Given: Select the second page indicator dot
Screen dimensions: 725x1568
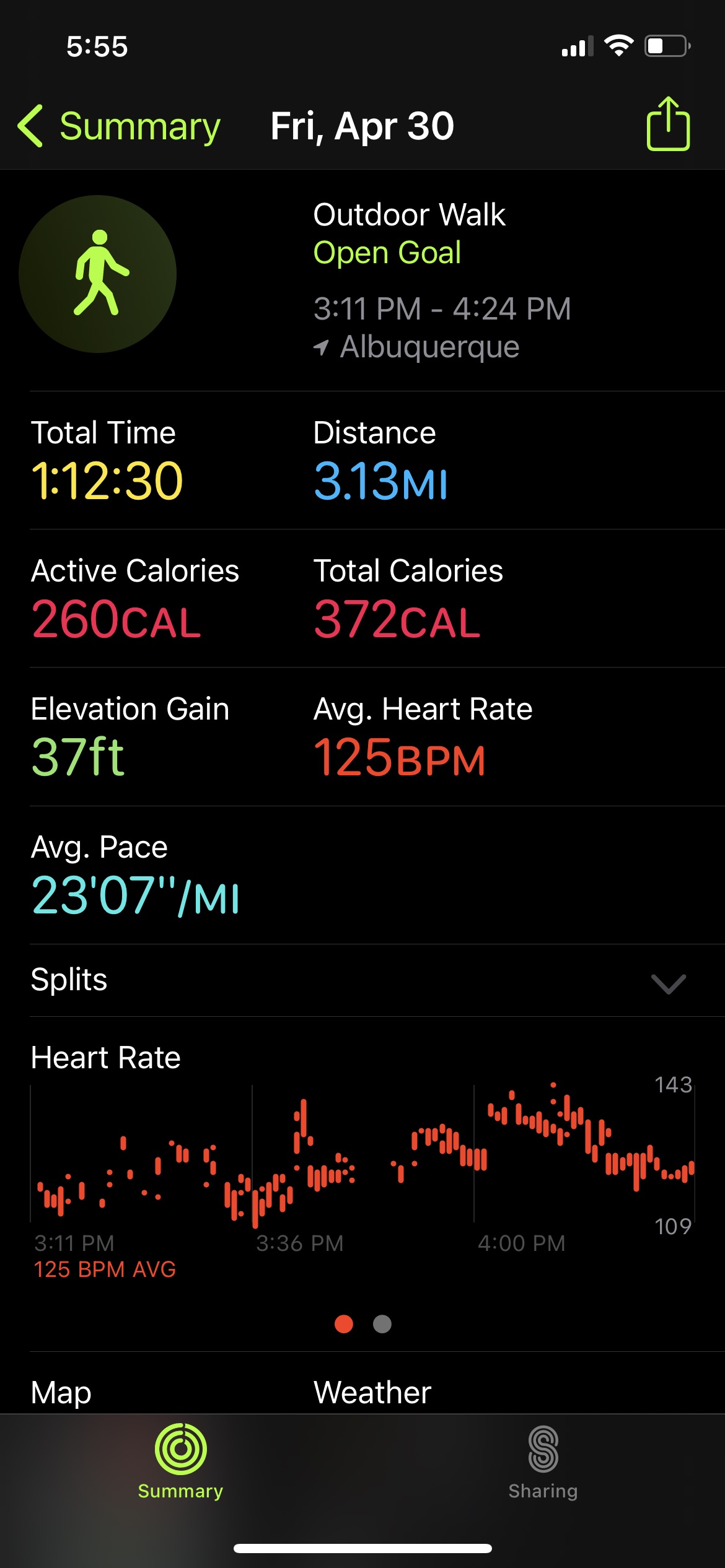Looking at the screenshot, I should pos(382,1324).
